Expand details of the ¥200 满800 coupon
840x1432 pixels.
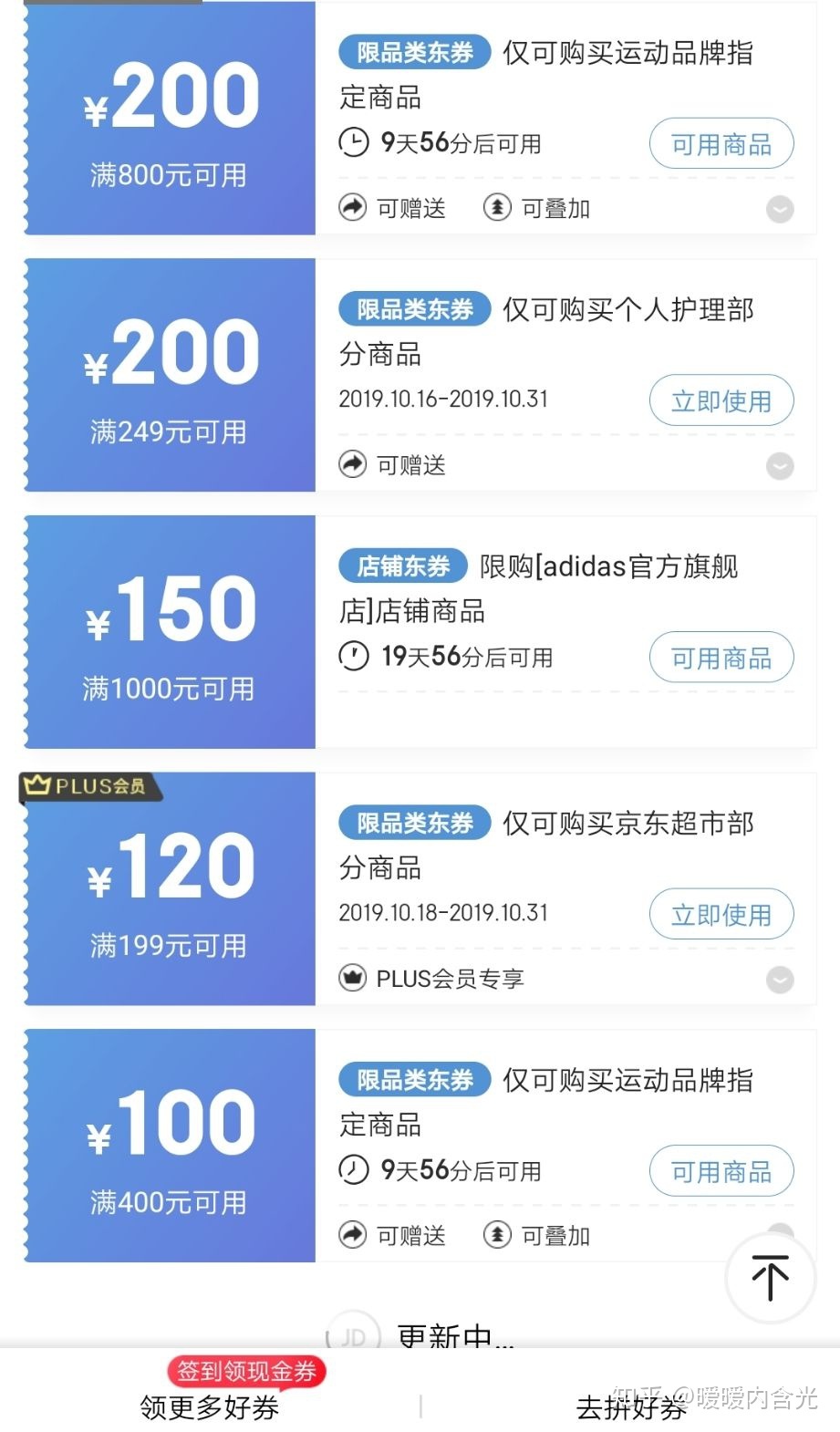pyautogui.click(x=780, y=209)
